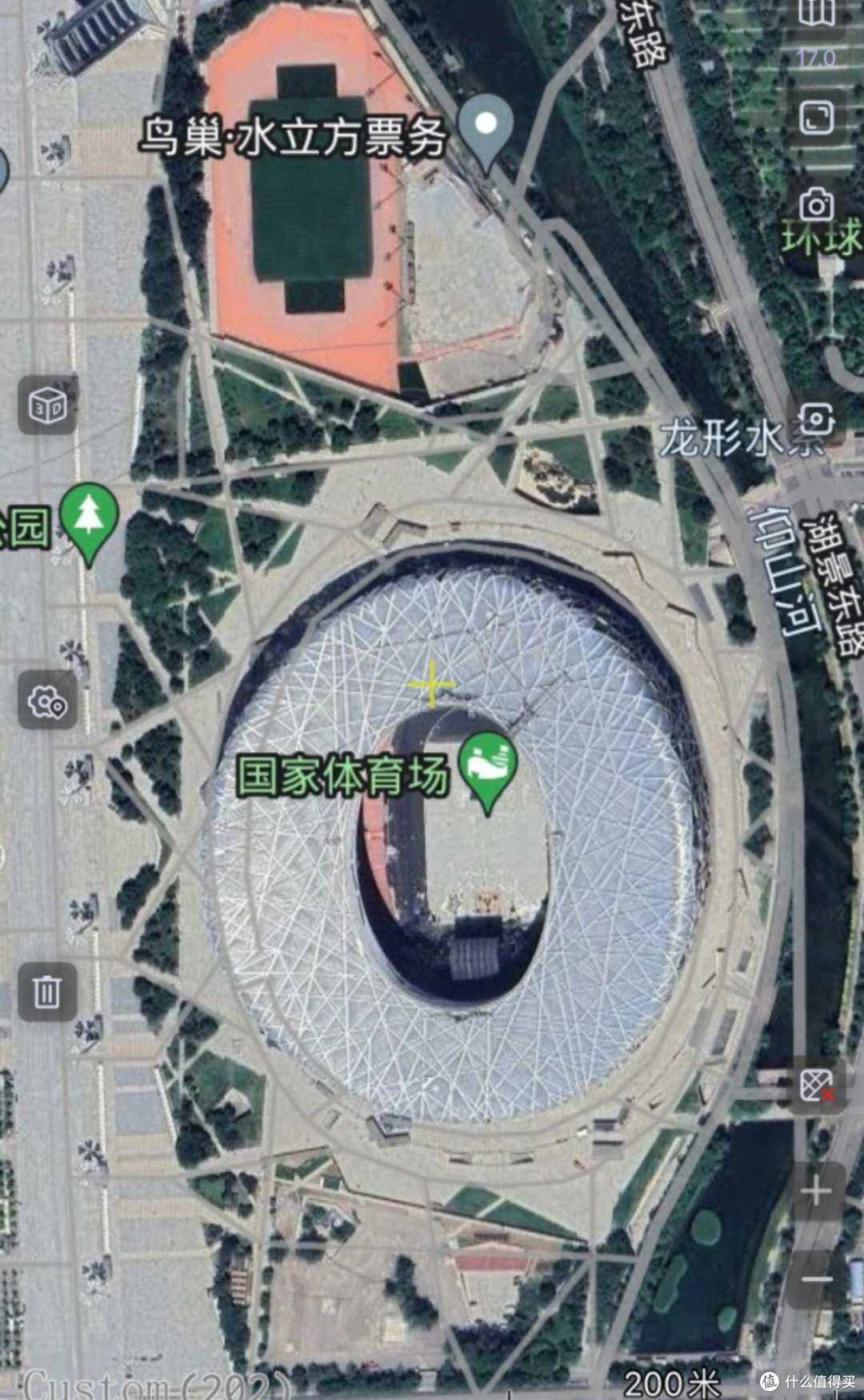Switch the map to 3D view
The image size is (864, 1400).
48,406
